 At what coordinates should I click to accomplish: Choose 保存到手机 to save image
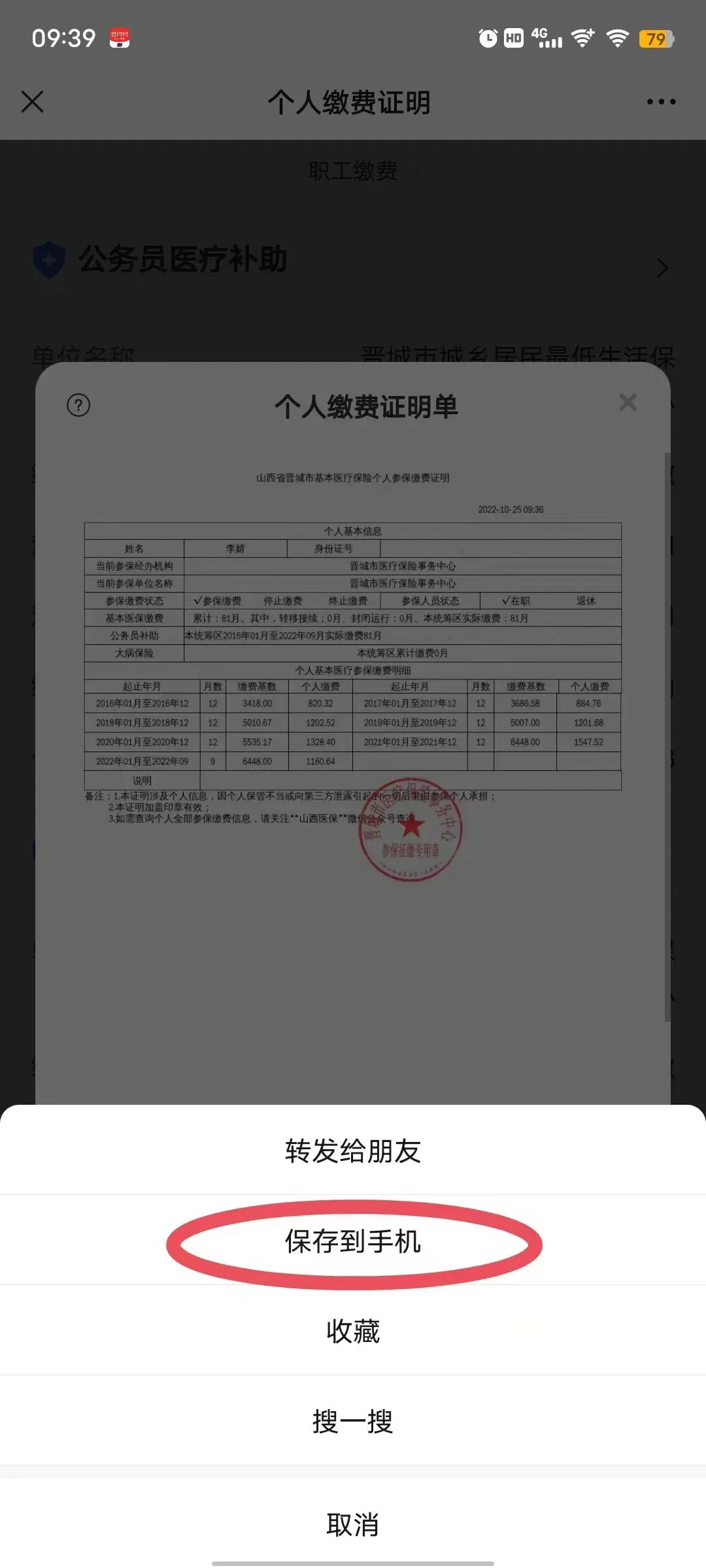click(353, 1241)
